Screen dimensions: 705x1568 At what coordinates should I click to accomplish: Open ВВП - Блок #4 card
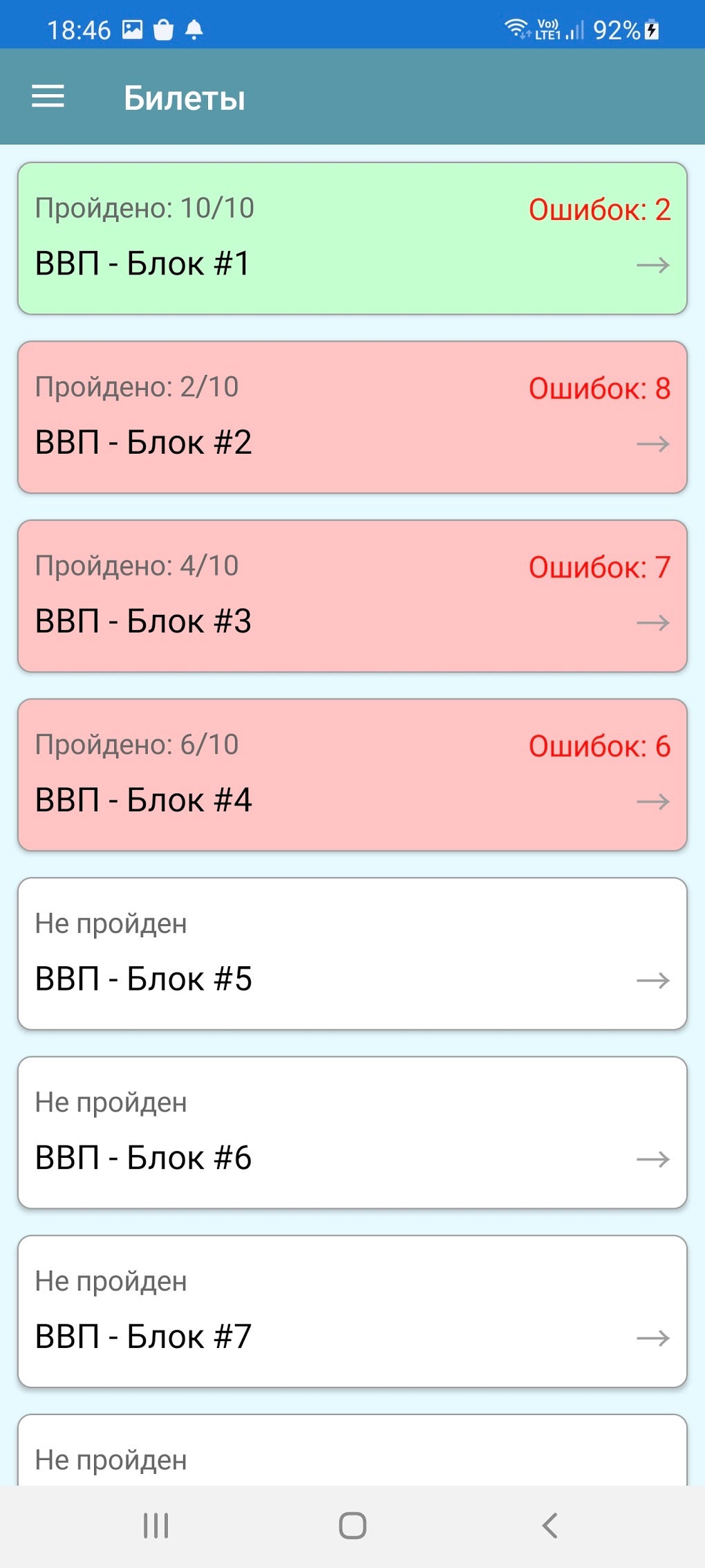click(352, 775)
